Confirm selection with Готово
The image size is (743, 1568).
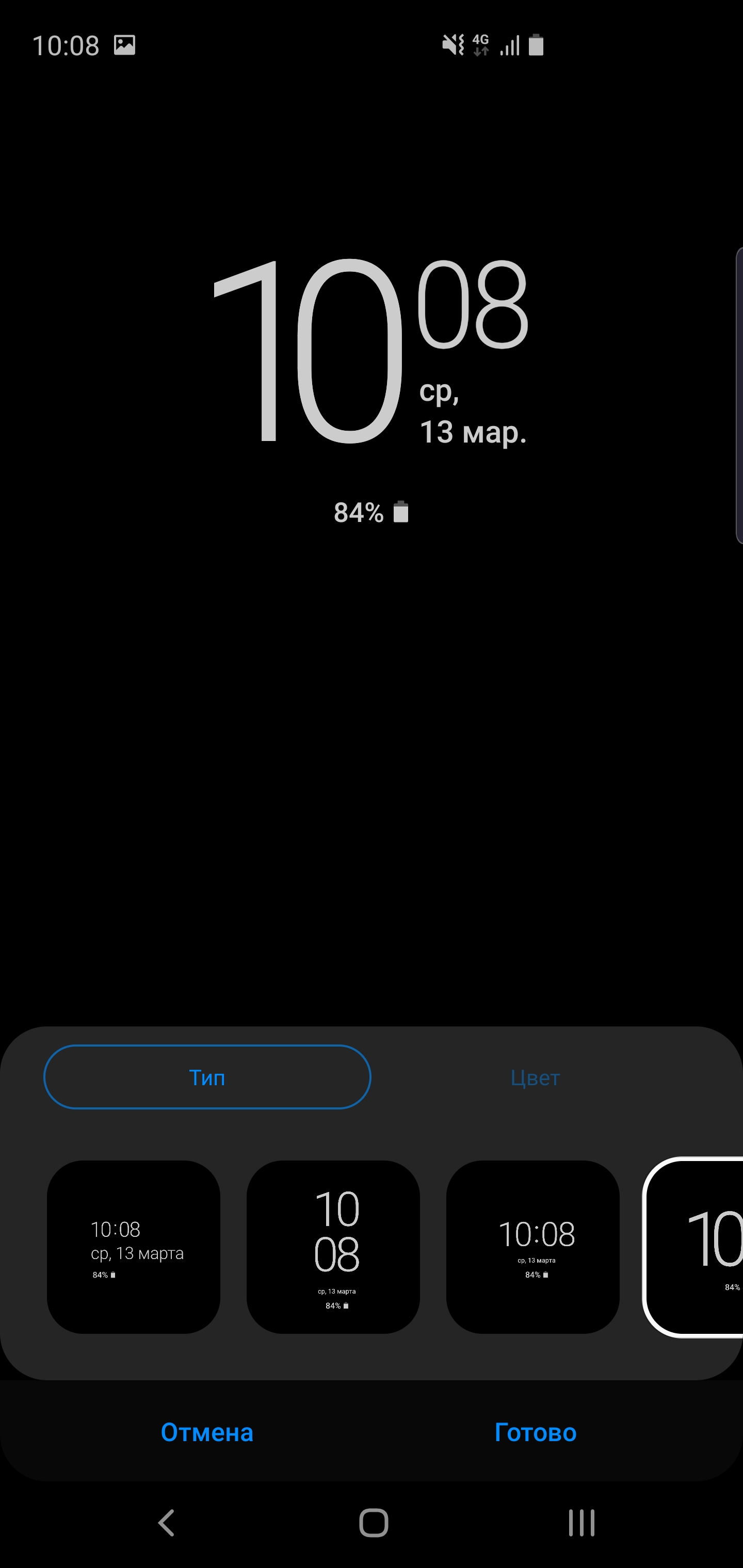[536, 1432]
